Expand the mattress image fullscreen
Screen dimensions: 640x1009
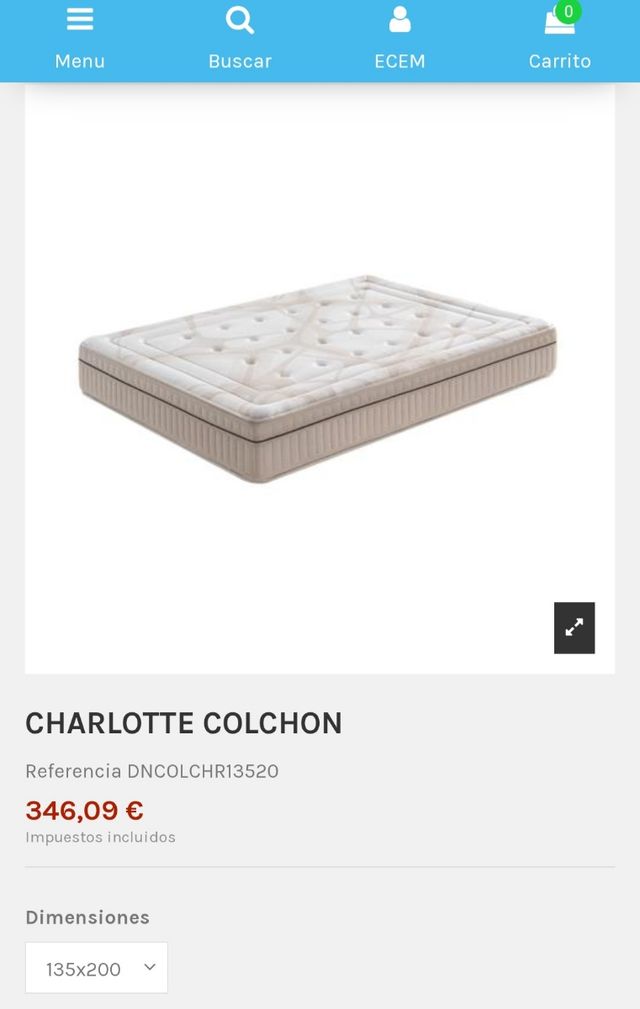click(574, 628)
